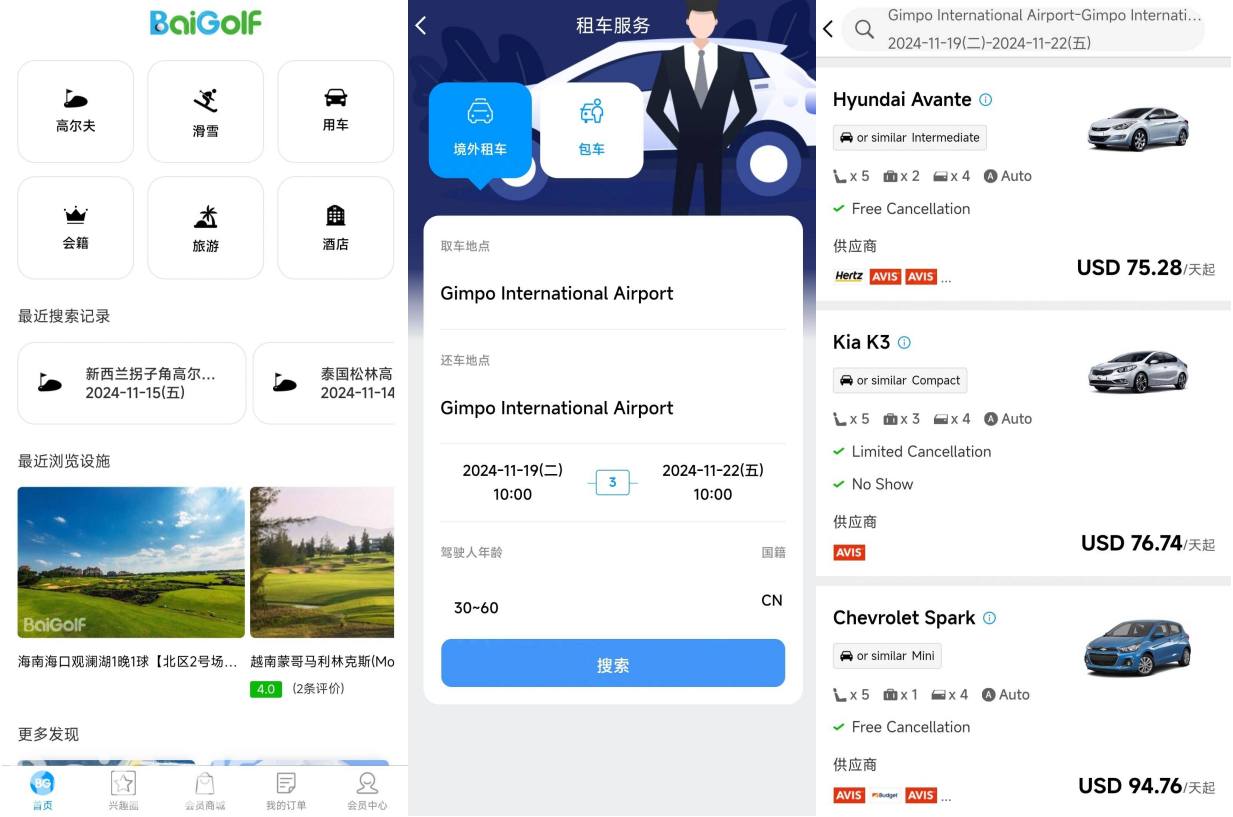Go back from the 租车服务 page
Image resolution: width=1233 pixels, height=817 pixels.
[x=421, y=26]
